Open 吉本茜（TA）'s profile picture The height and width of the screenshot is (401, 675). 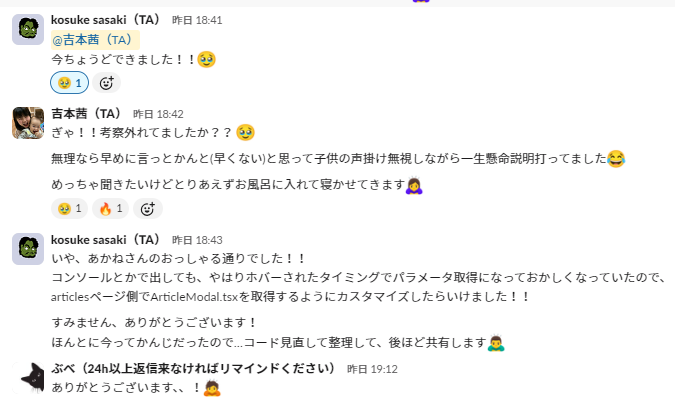click(x=27, y=123)
